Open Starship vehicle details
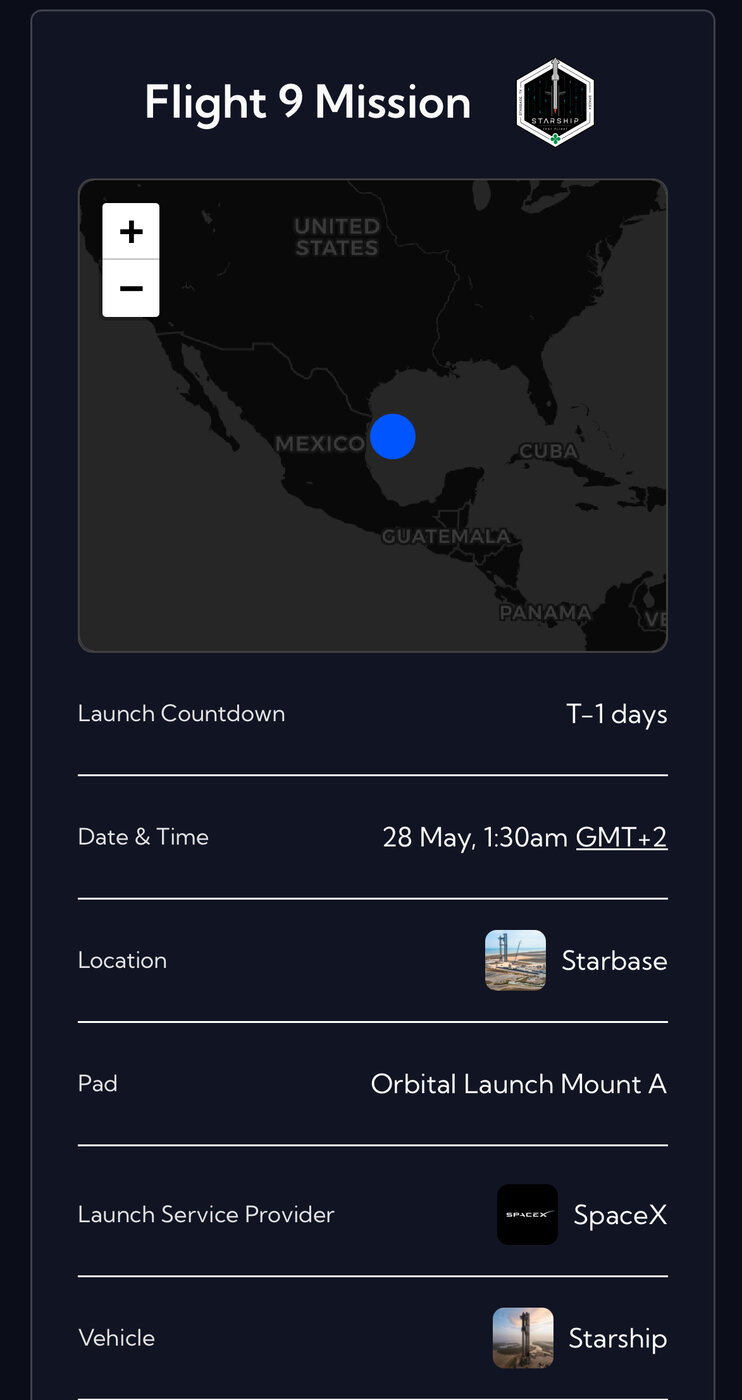 point(580,1338)
